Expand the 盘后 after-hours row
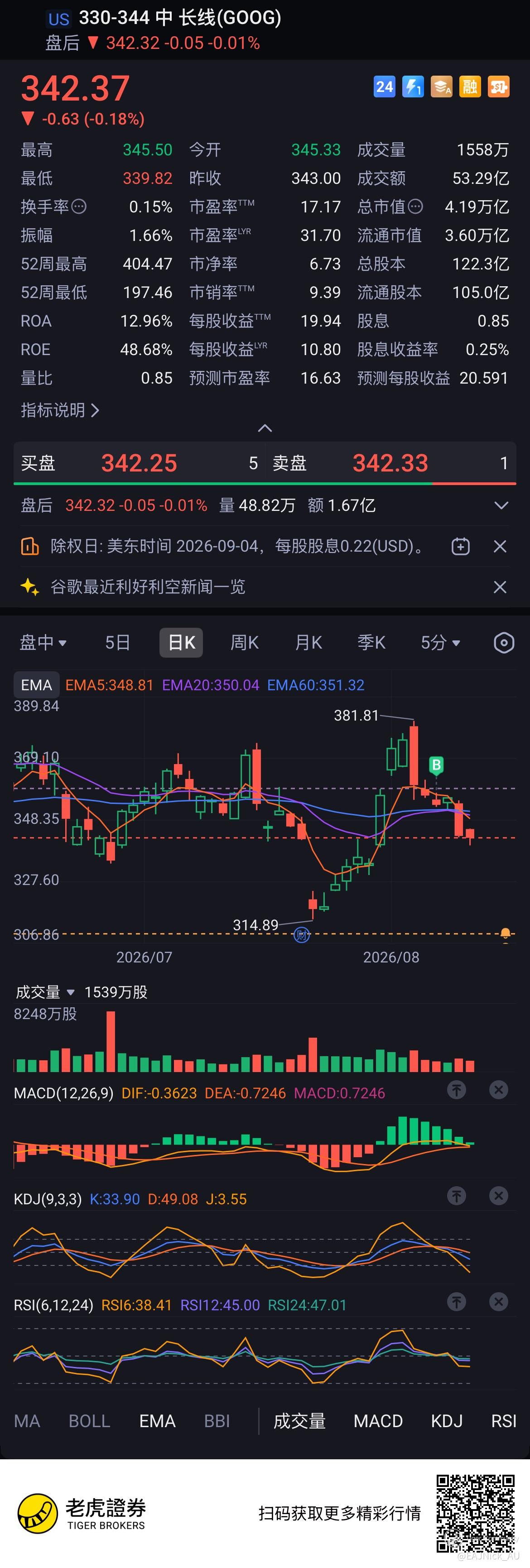This screenshot has width=530, height=1568. tap(501, 505)
